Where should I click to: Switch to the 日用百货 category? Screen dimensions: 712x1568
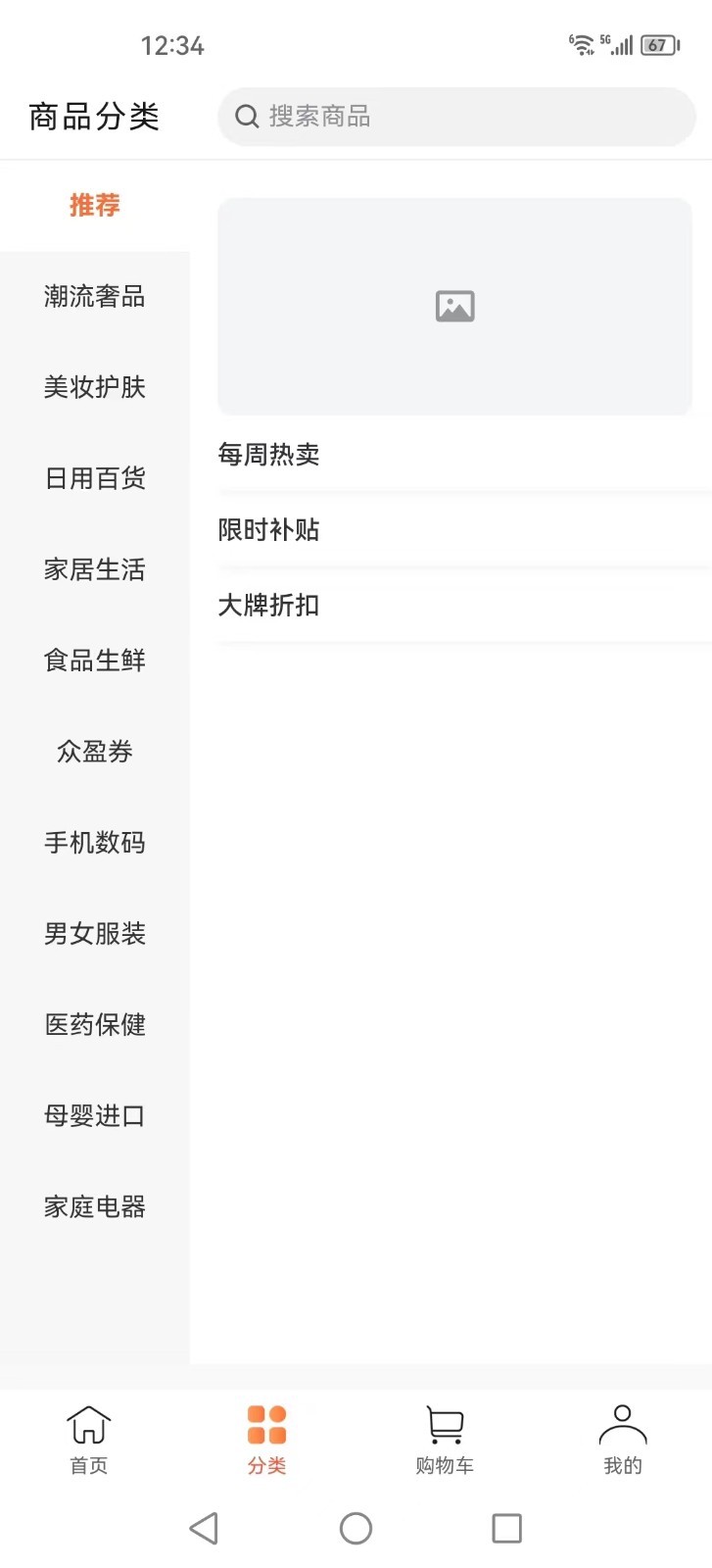tap(95, 478)
